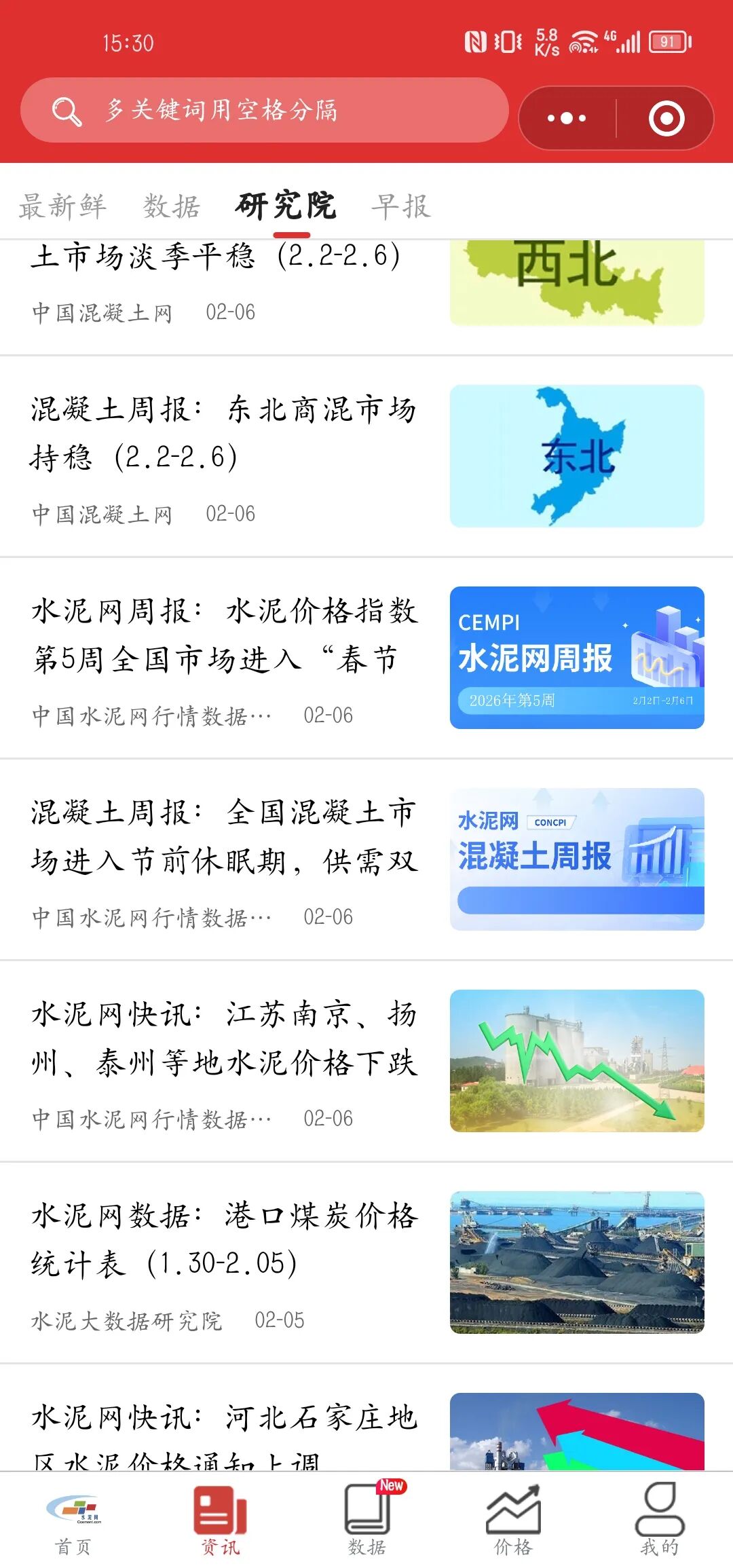This screenshot has height=1568, width=733.
Task: Open 江苏南京、扬州、泰州 cement price news
Action: [224, 1038]
